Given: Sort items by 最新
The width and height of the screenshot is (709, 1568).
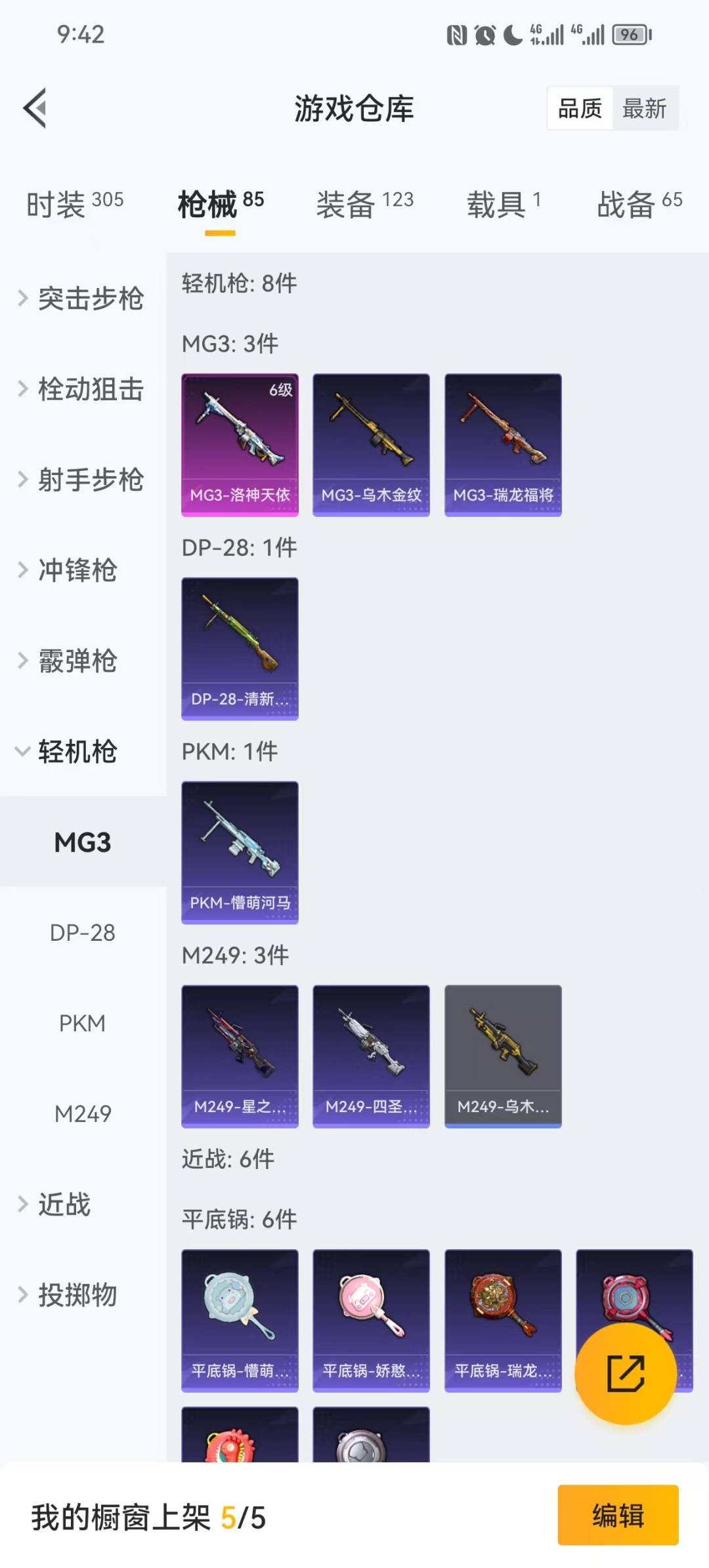Looking at the screenshot, I should [x=644, y=108].
